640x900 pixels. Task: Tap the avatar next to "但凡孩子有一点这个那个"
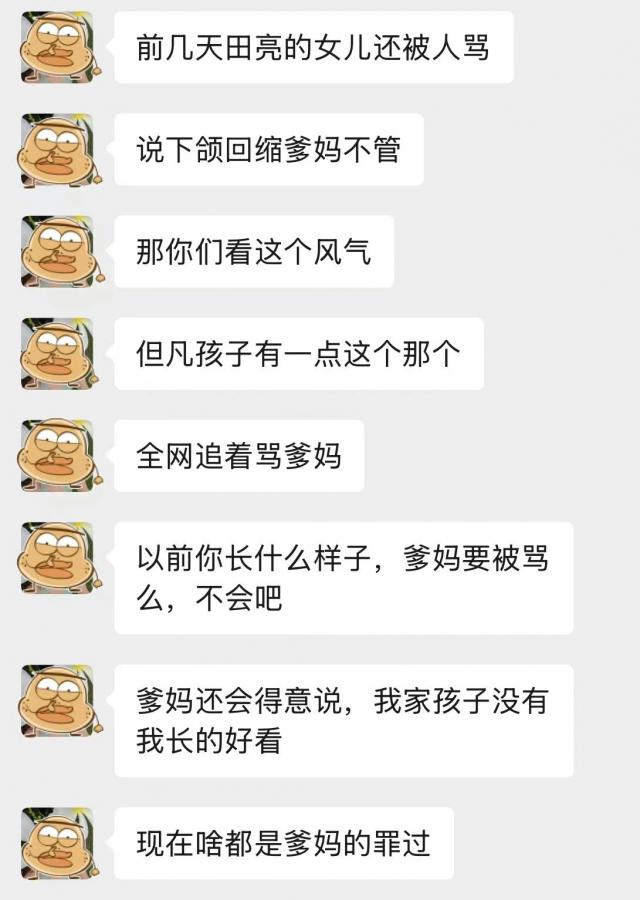click(57, 354)
